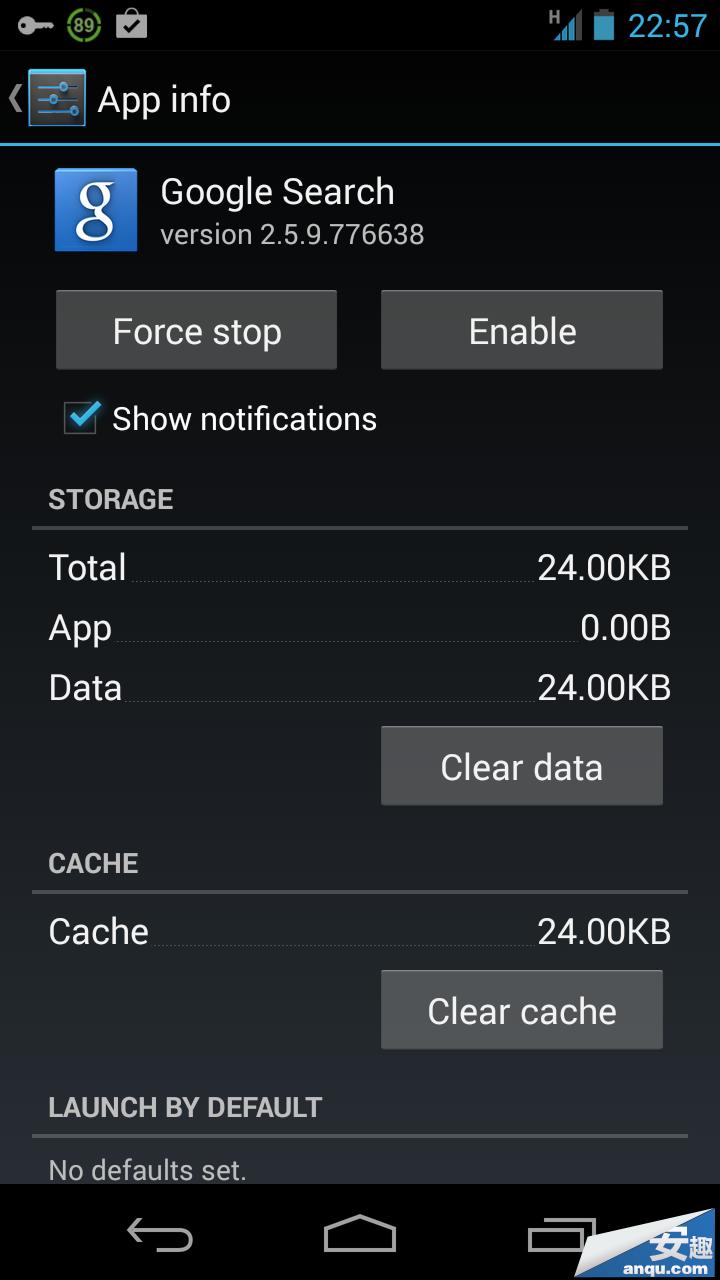Go back from App info
The height and width of the screenshot is (1280, 720).
(x=45, y=99)
